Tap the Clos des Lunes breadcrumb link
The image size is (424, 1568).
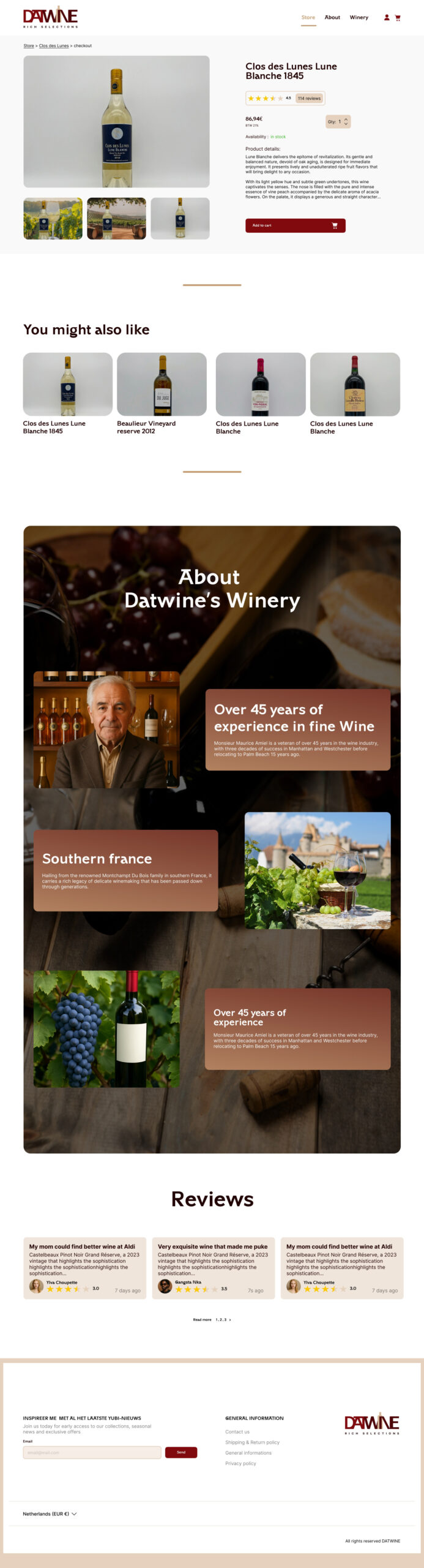[54, 46]
